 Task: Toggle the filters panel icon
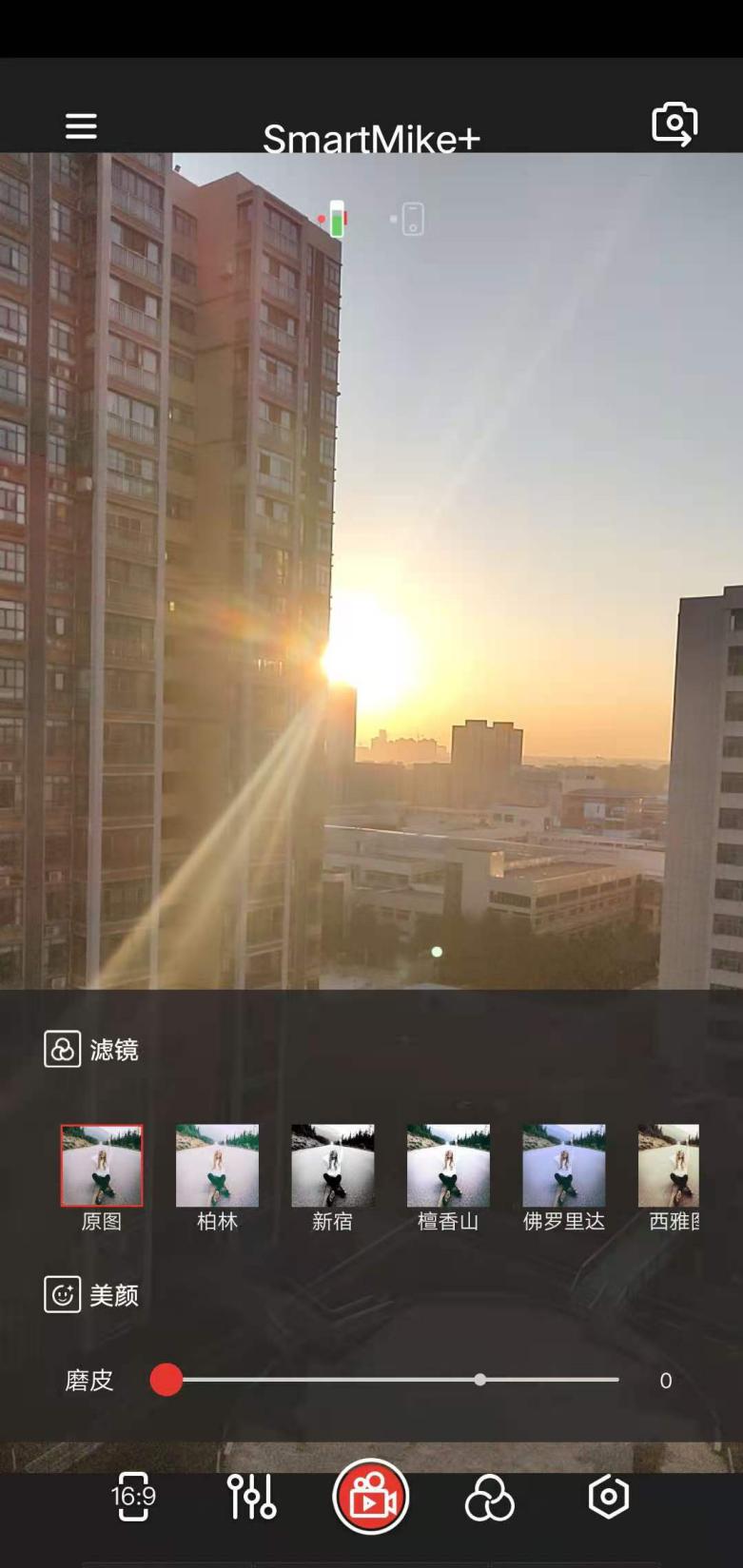pos(489,1499)
